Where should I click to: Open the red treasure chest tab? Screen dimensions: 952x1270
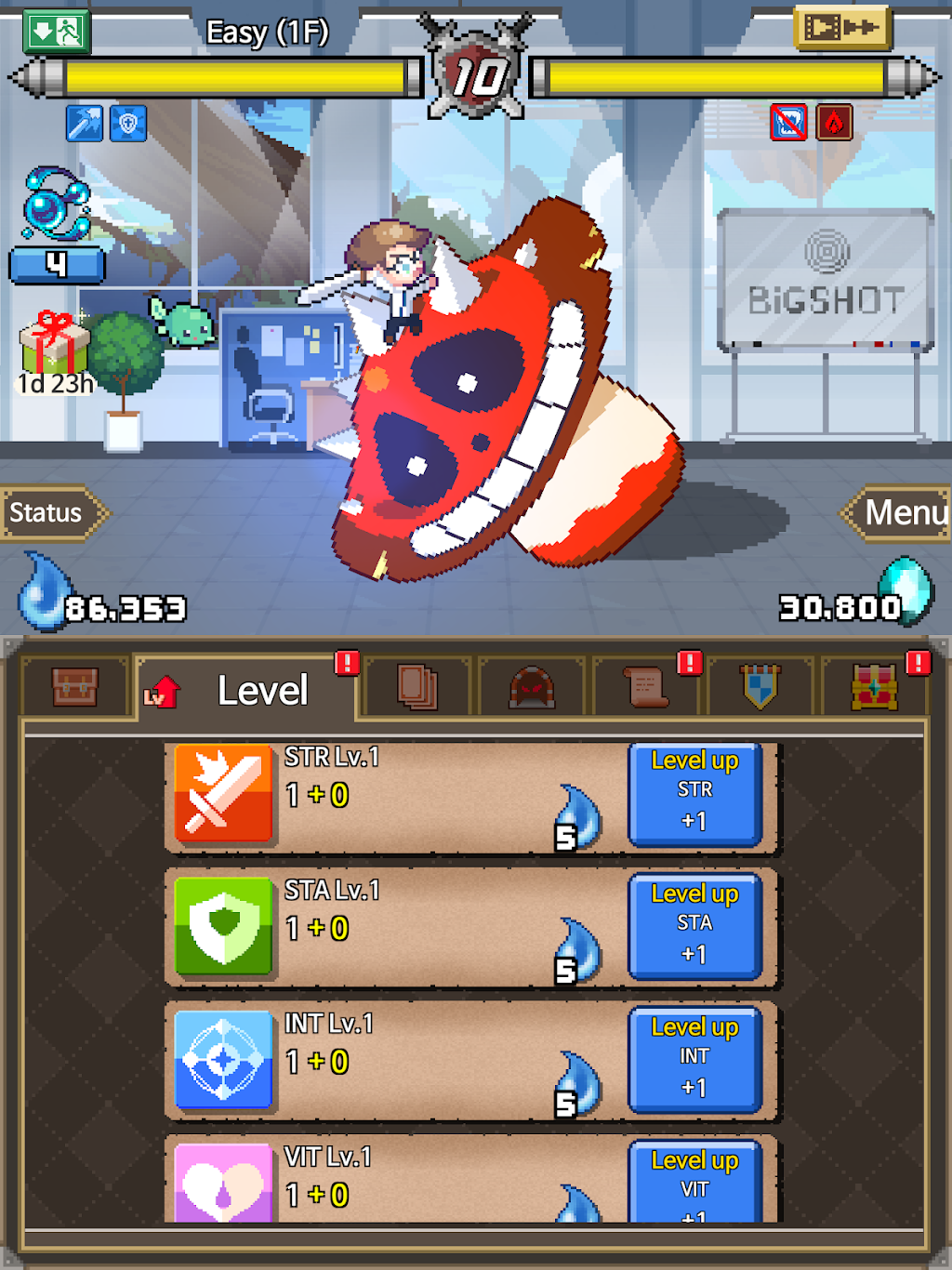tap(875, 688)
